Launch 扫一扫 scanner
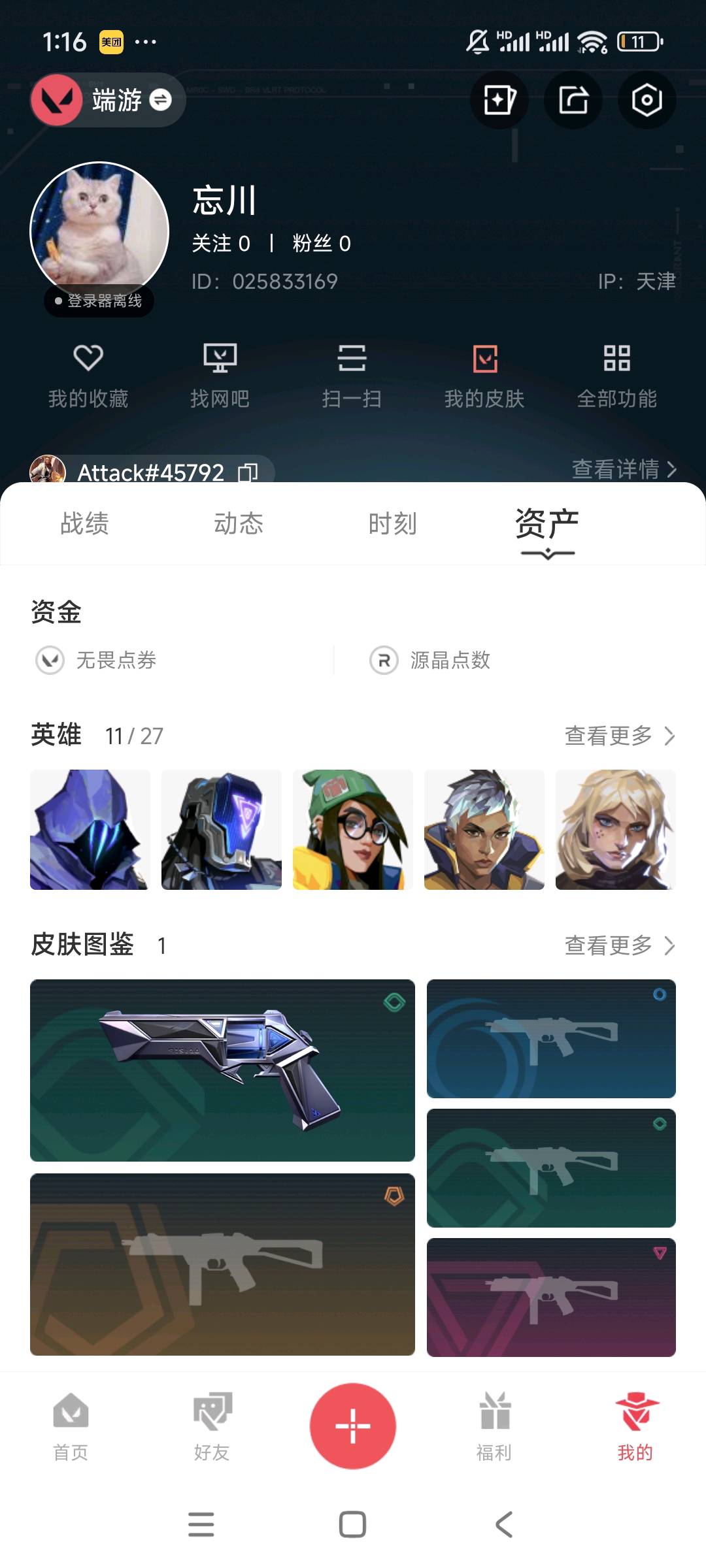Screen dimensions: 706x1568 (352, 376)
